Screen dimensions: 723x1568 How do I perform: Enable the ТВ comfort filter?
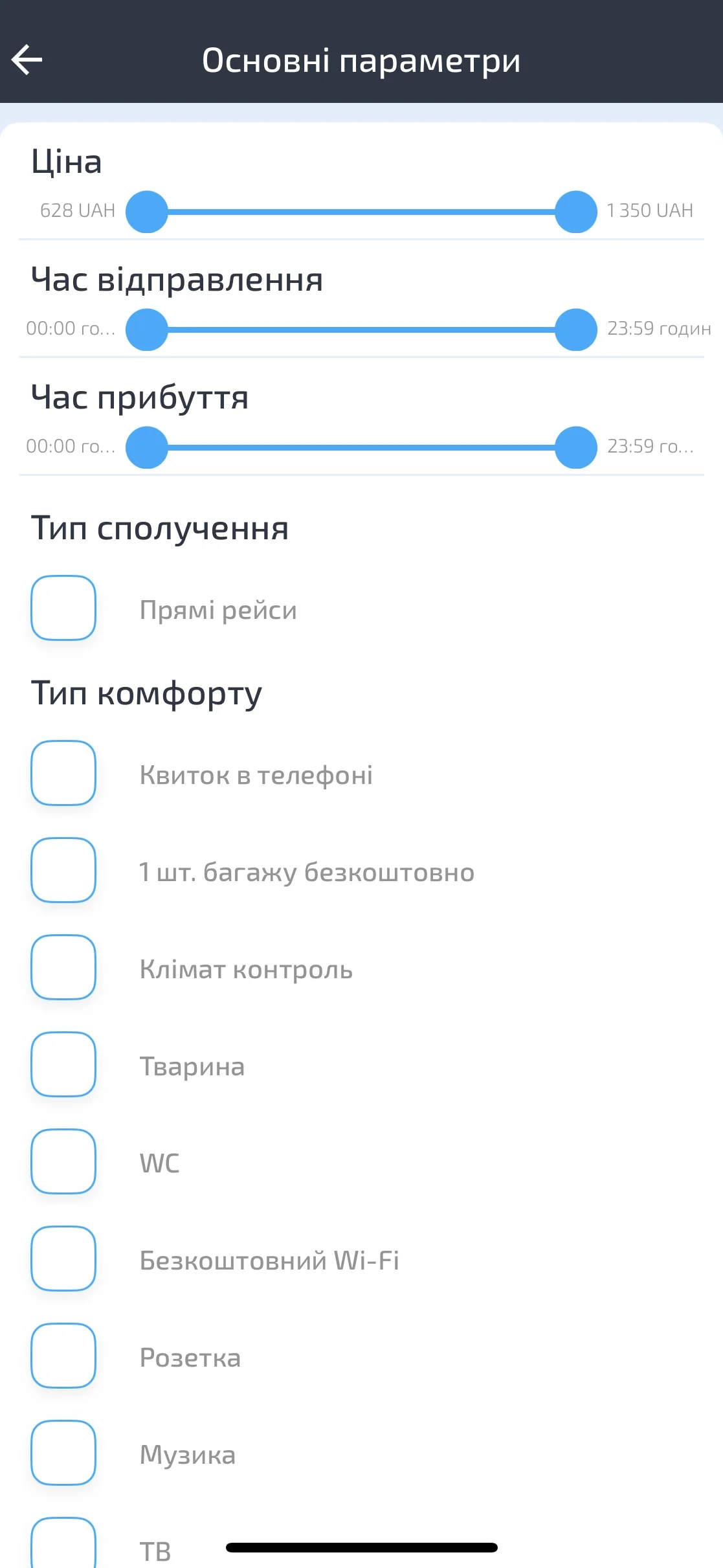(63, 1544)
